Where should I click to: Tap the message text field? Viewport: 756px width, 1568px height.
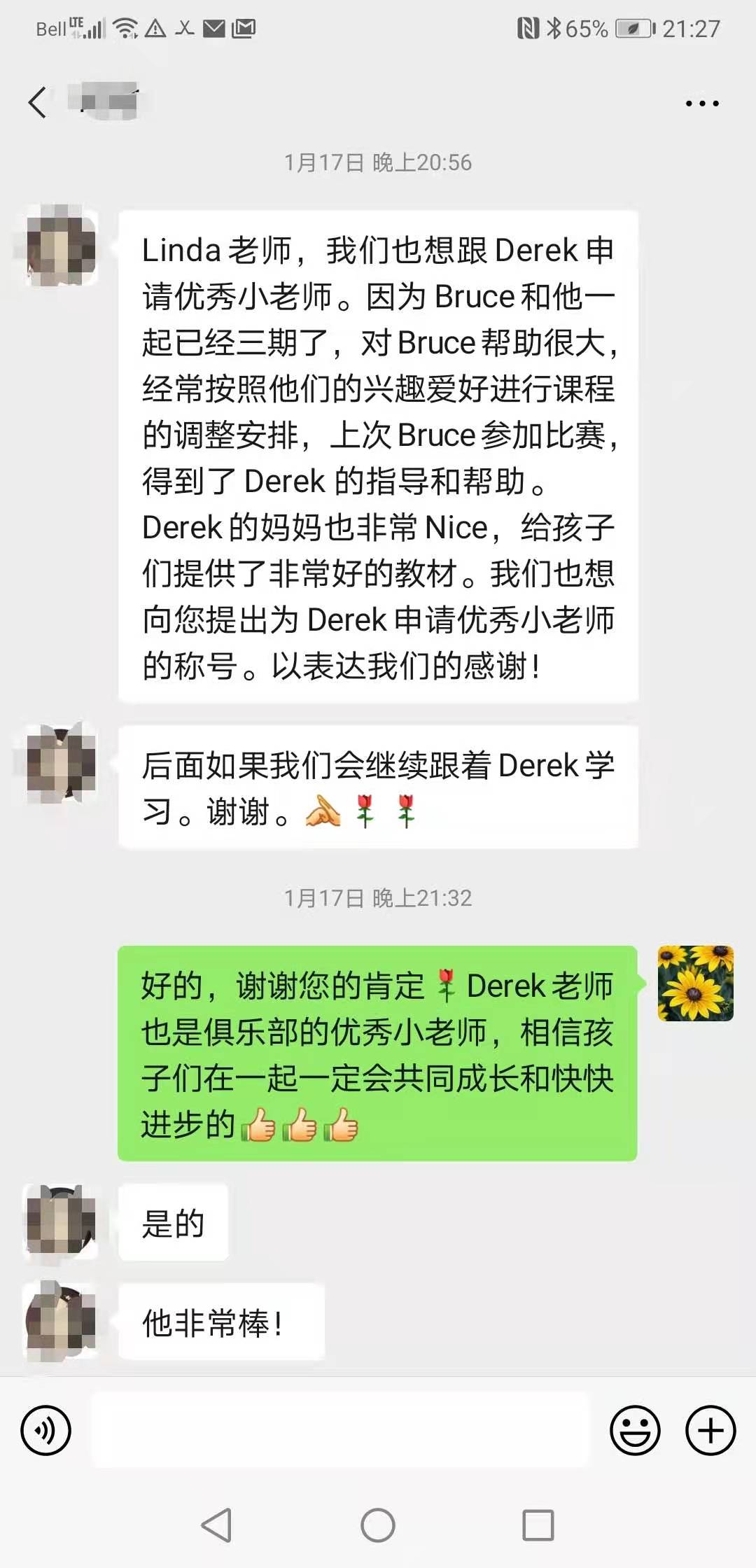[x=339, y=1430]
